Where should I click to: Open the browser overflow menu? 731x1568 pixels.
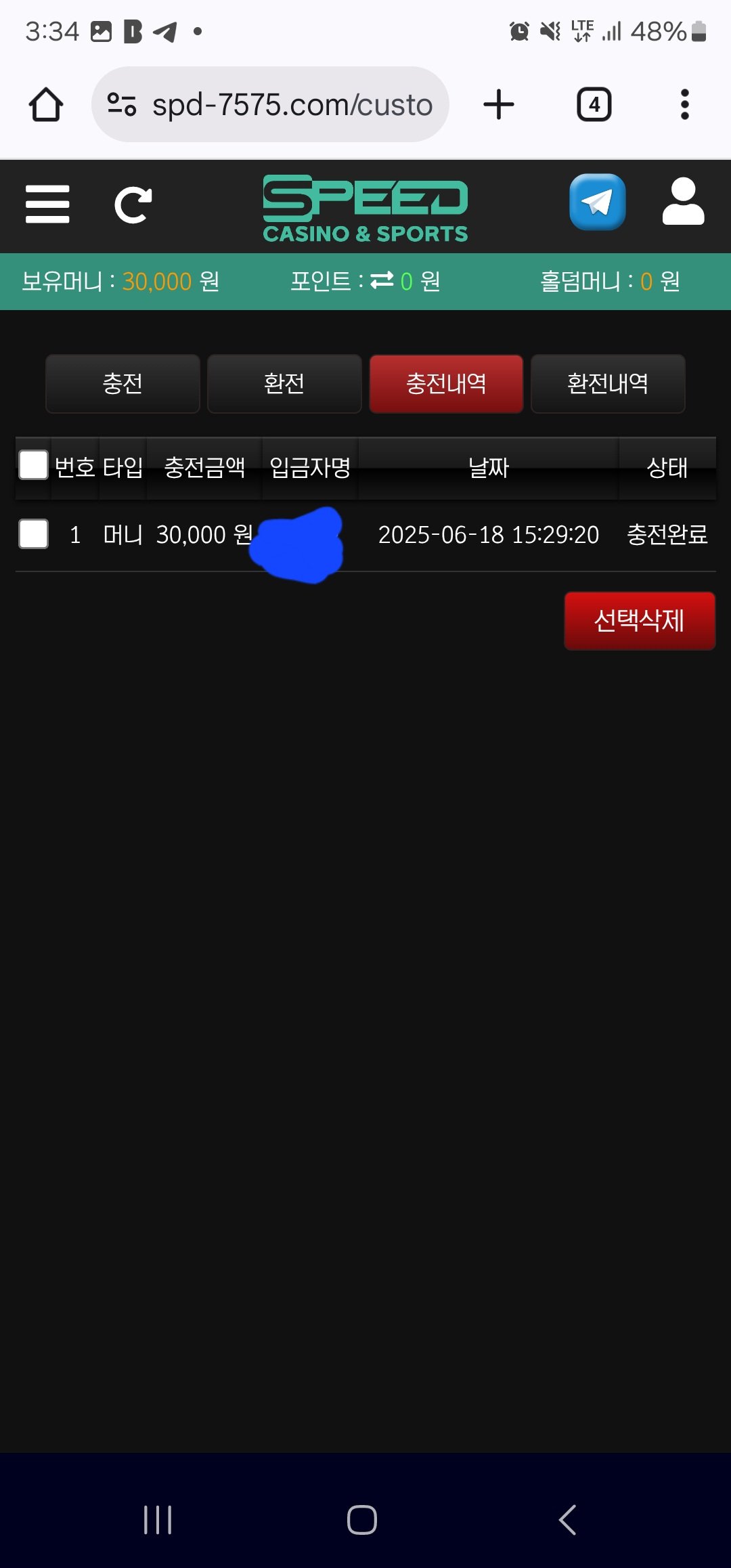click(x=684, y=105)
